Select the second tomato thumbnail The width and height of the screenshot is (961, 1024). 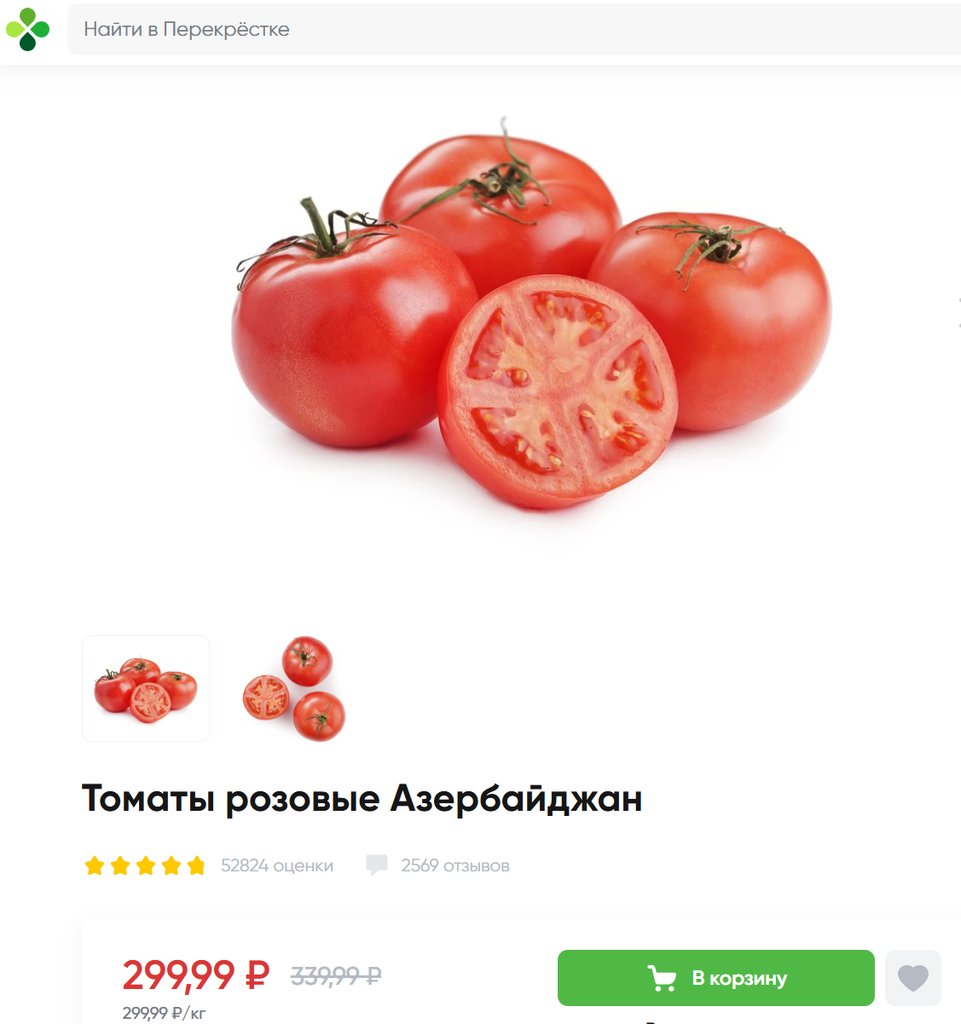(x=294, y=689)
